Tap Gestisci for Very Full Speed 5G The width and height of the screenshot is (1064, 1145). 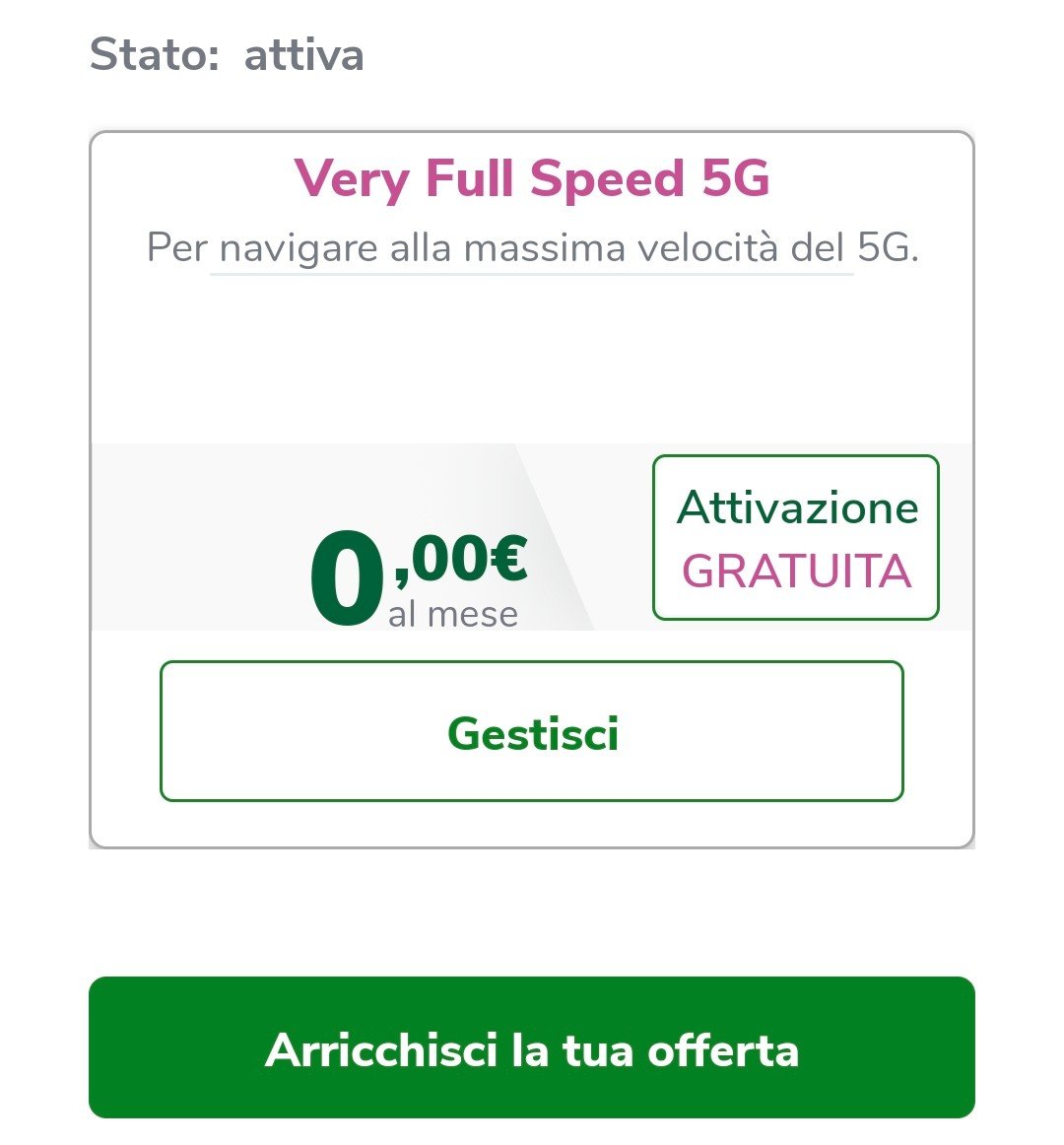532,731
